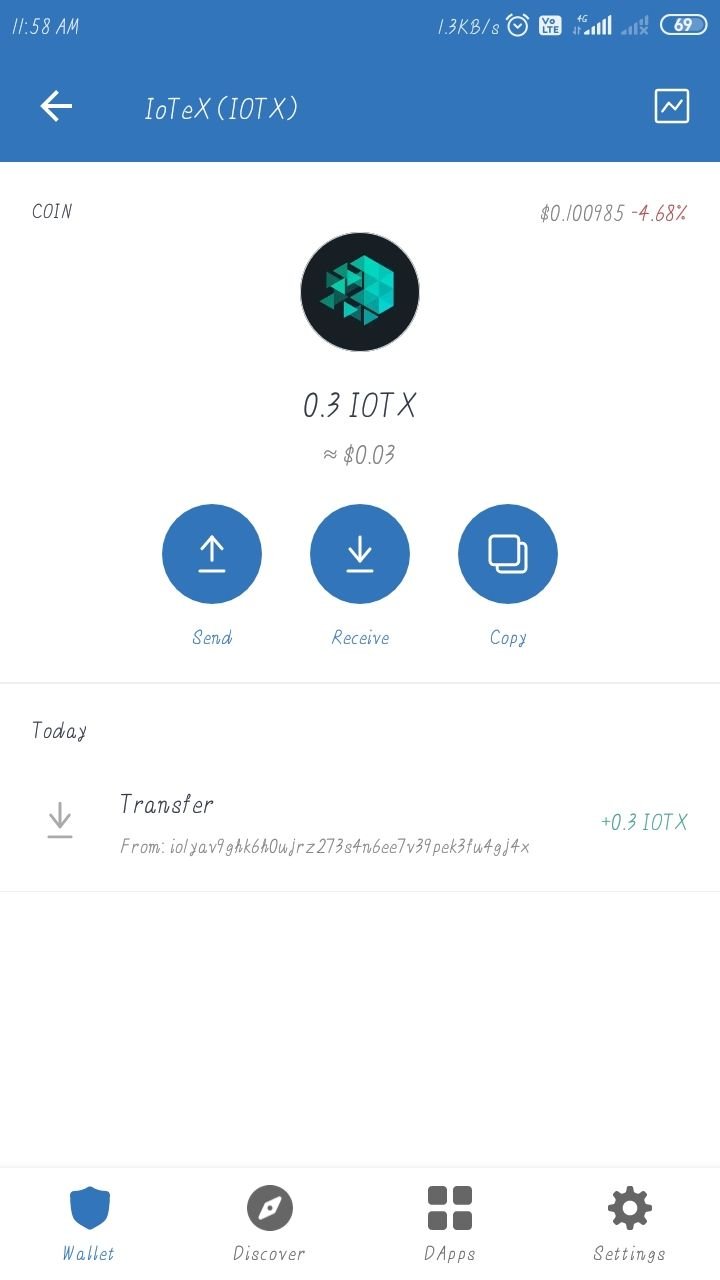This screenshot has width=720, height=1280.
Task: Go back using the top arrow
Action: pos(56,106)
